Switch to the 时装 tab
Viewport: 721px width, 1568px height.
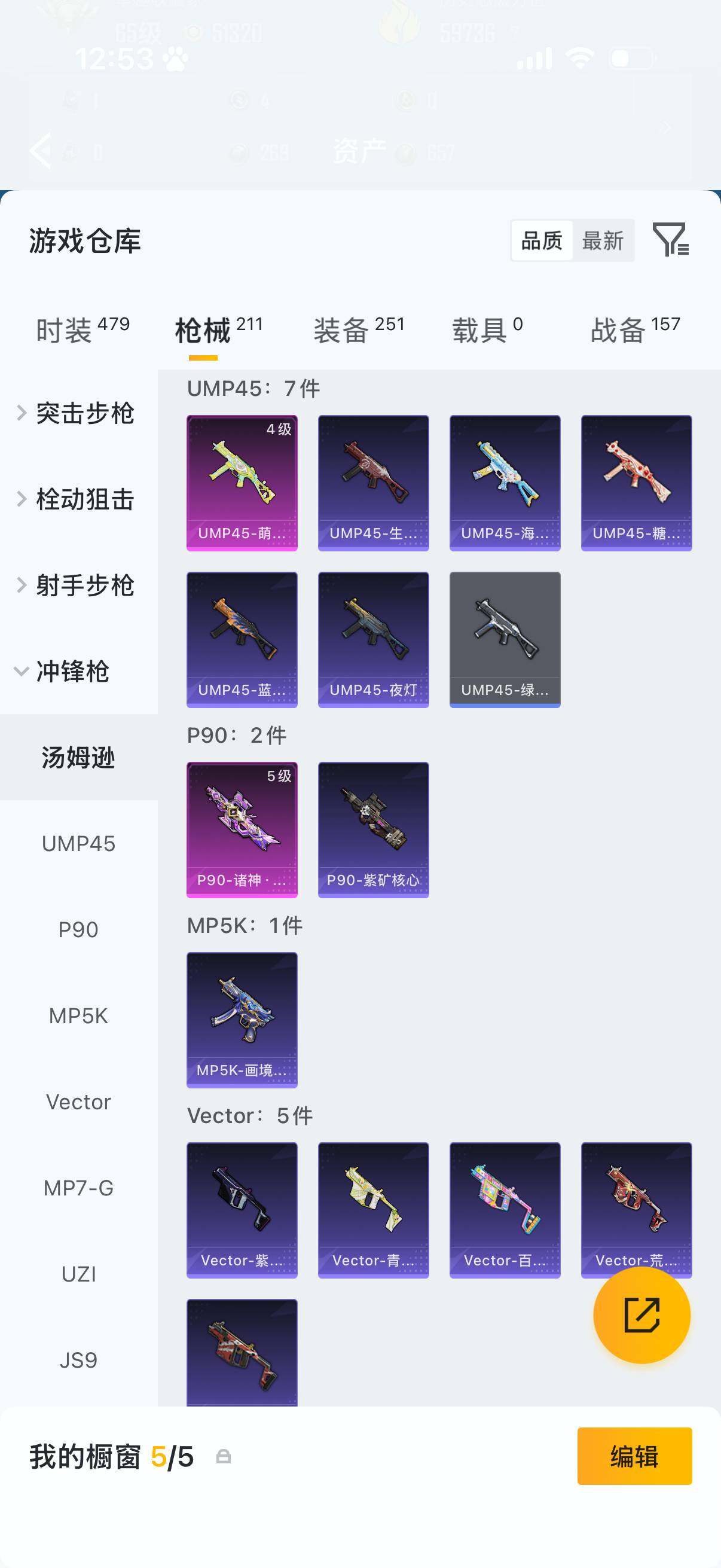pyautogui.click(x=83, y=330)
